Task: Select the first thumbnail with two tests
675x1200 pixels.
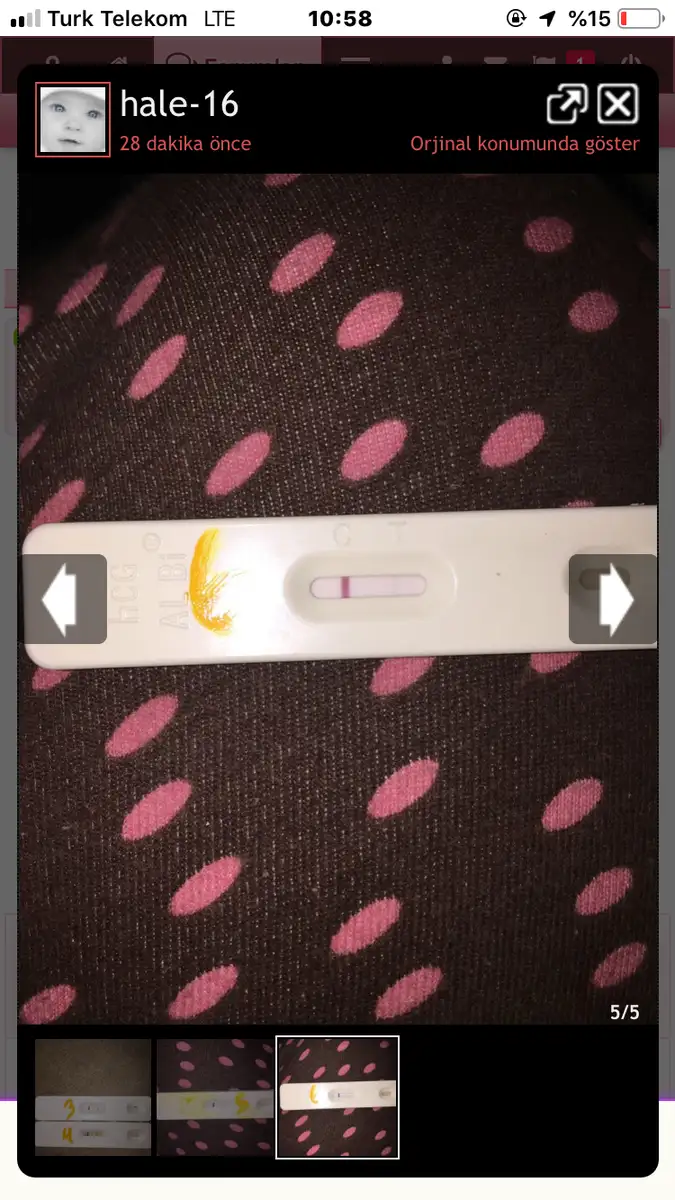Action: click(x=93, y=1098)
